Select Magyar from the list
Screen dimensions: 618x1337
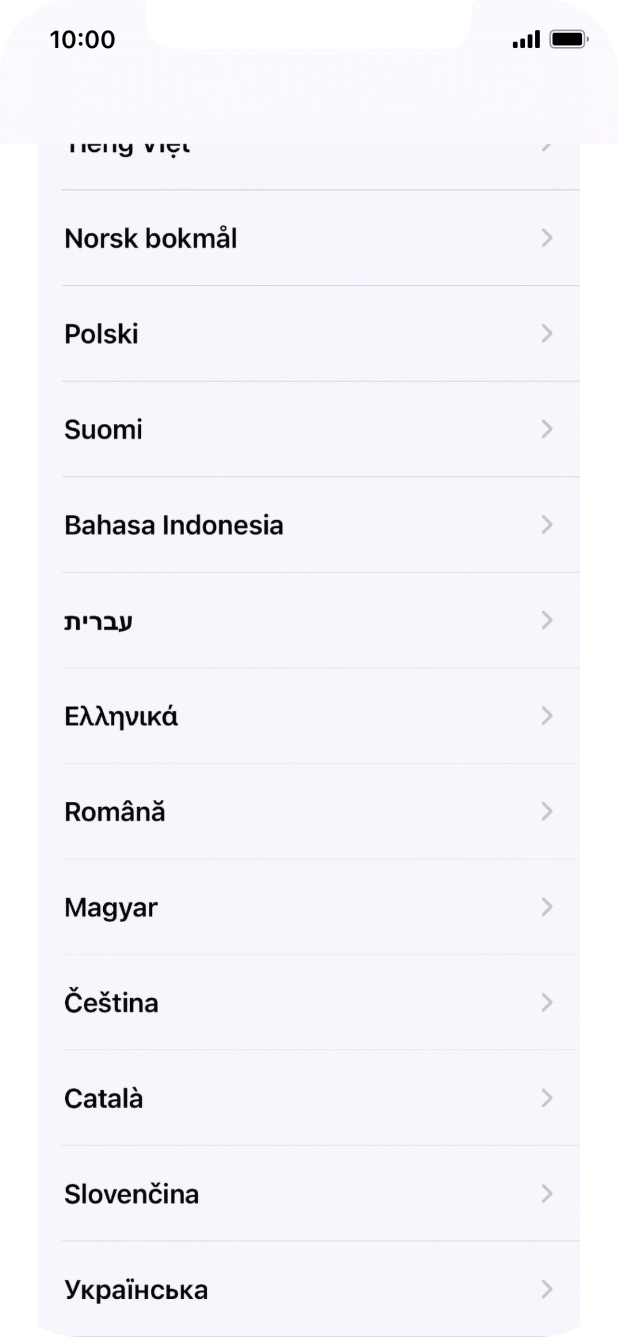[x=308, y=907]
